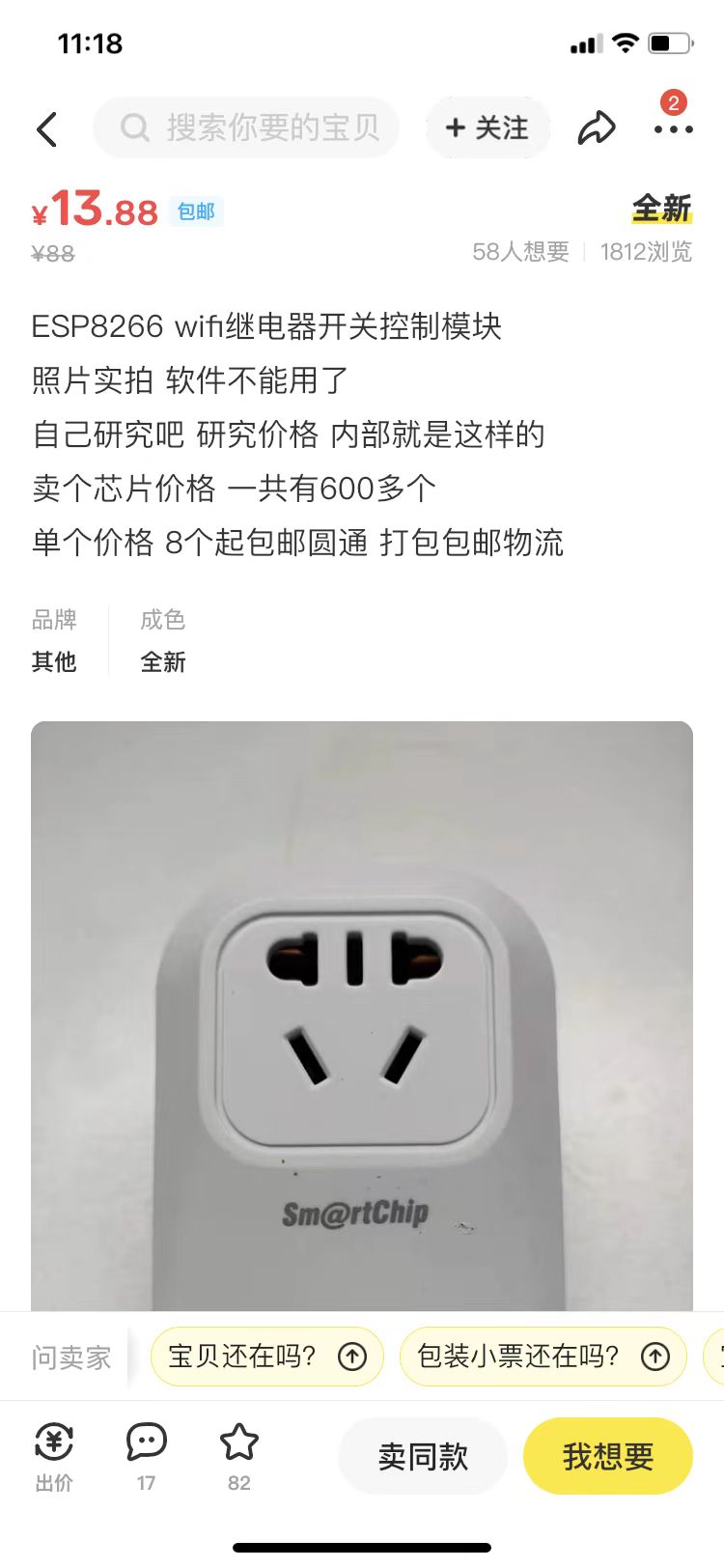Tap the yellow 我想要 button
724x1568 pixels.
click(x=608, y=1456)
